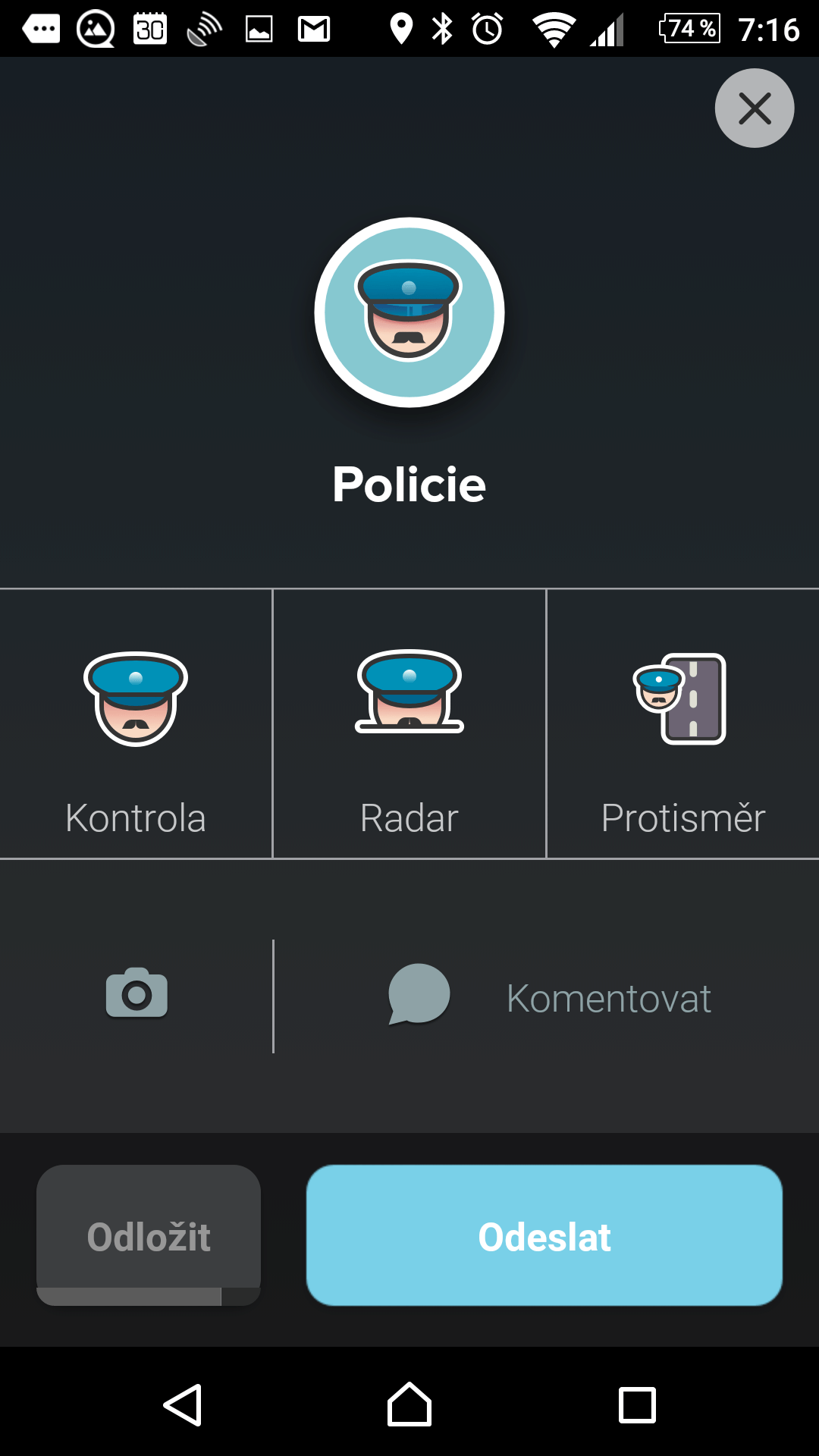Image resolution: width=819 pixels, height=1456 pixels.
Task: Pick the Protisměr option
Action: (x=683, y=723)
